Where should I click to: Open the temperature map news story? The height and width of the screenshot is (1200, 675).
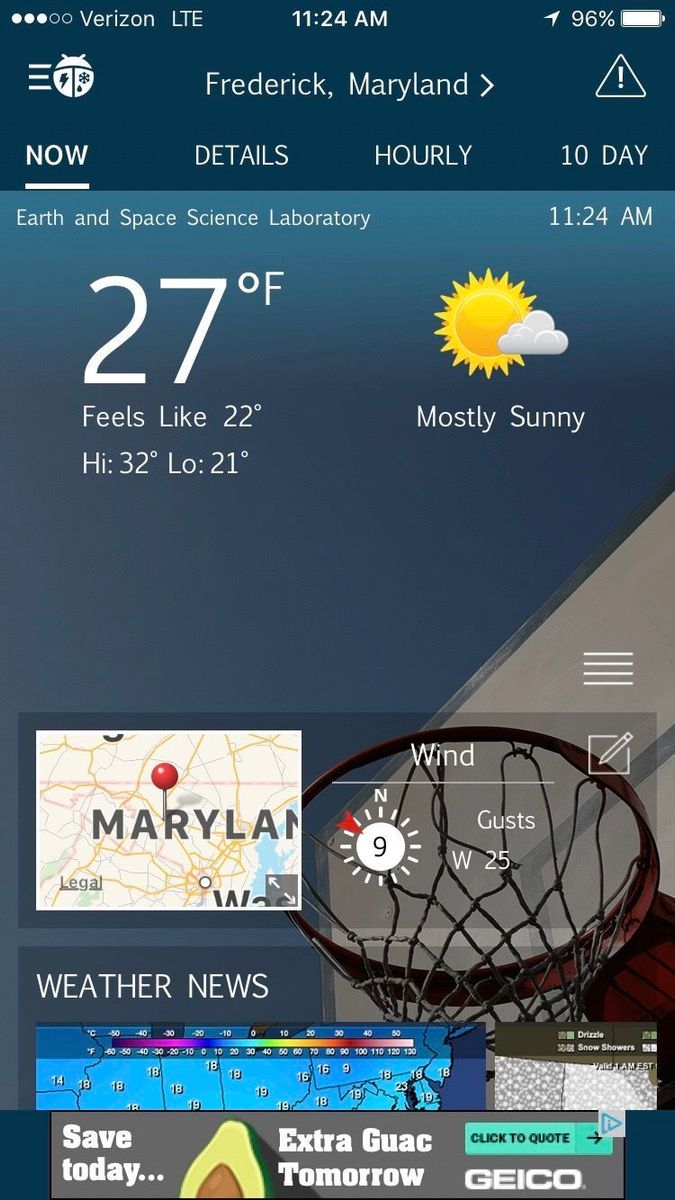click(260, 1066)
